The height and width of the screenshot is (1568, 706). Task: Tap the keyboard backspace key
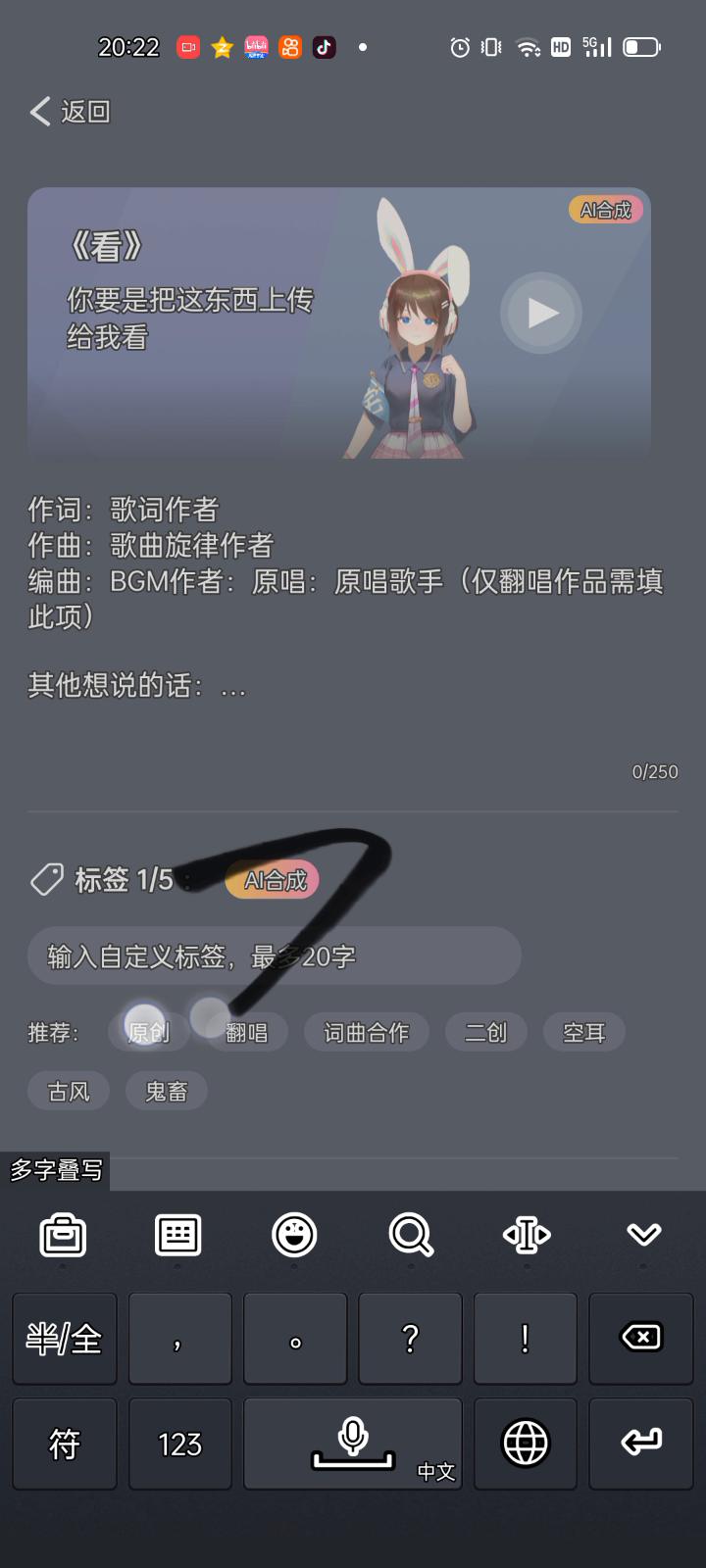click(x=641, y=1338)
